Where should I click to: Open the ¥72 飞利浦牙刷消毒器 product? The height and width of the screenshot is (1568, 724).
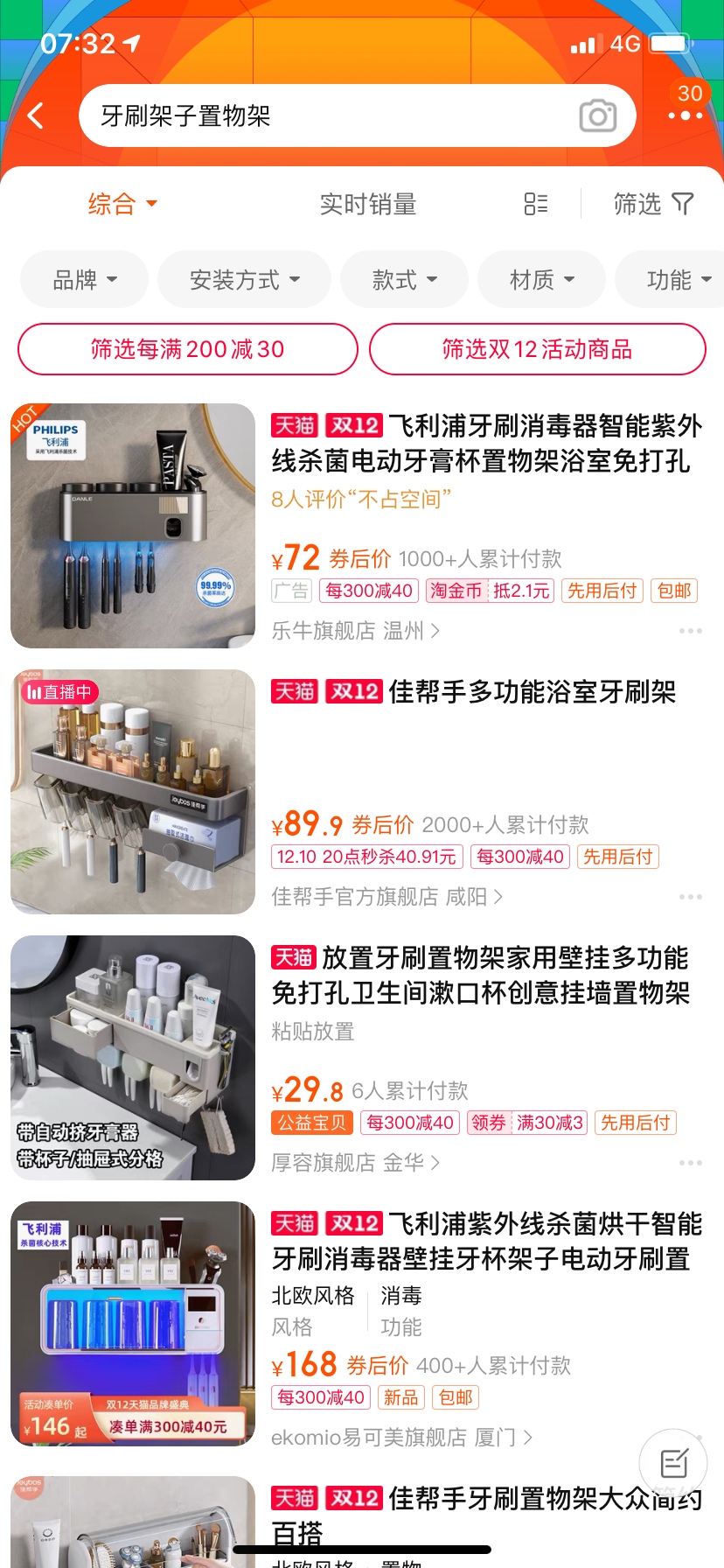click(x=485, y=444)
